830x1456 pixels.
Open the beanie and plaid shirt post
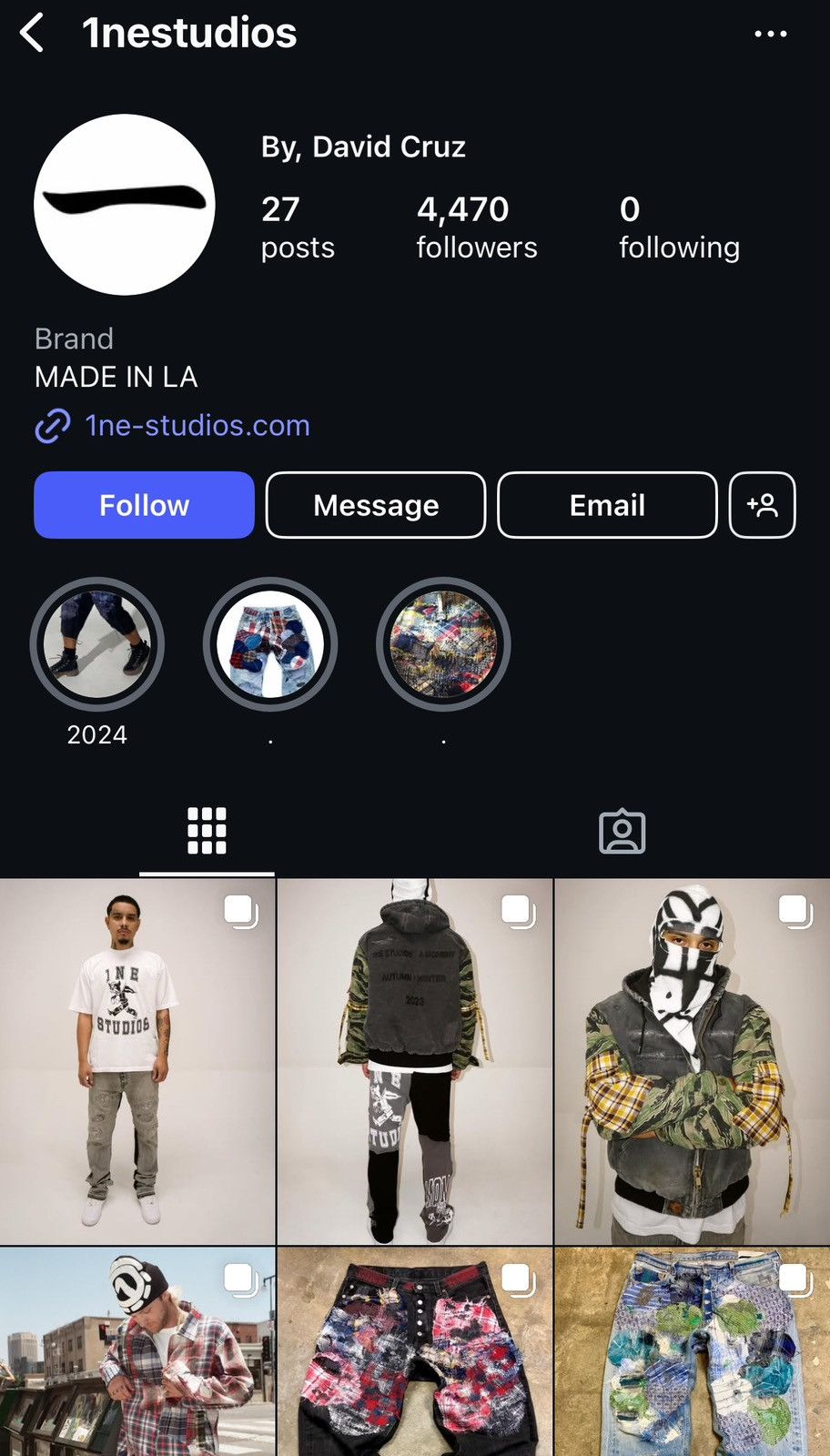(x=137, y=1351)
